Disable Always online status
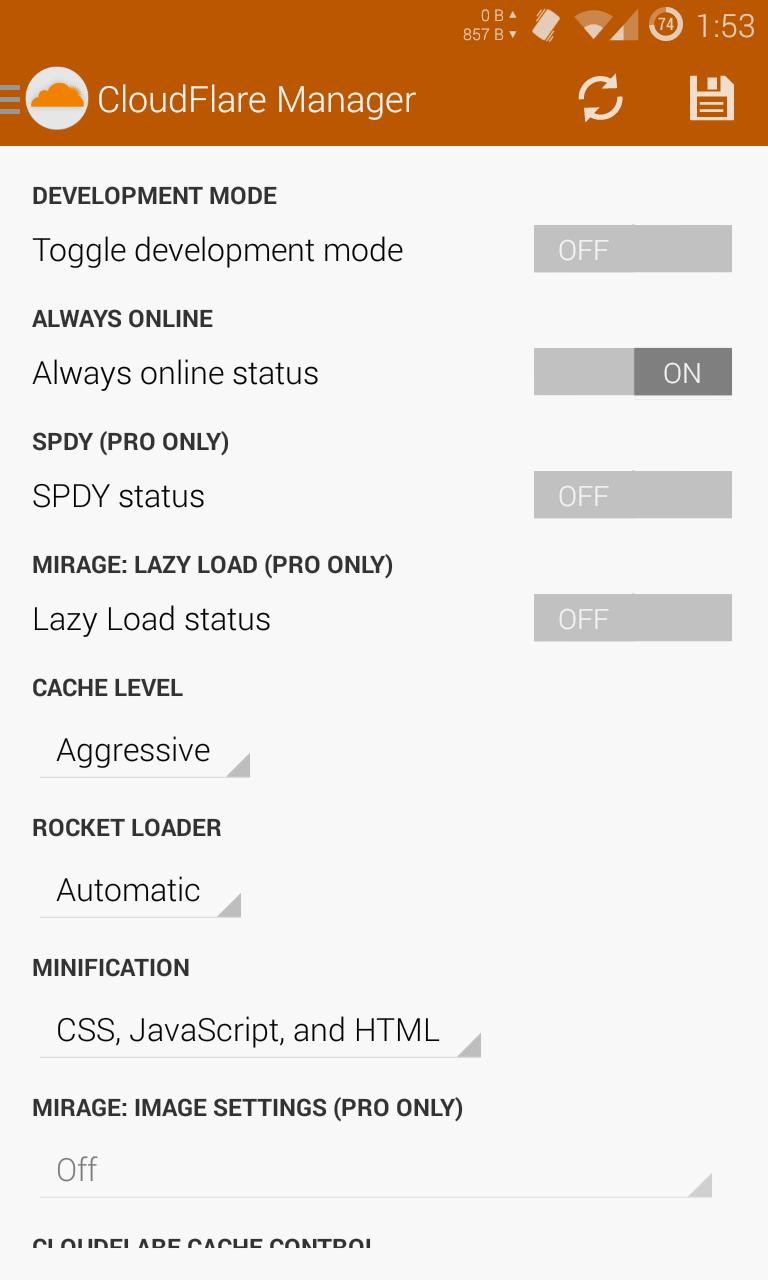The width and height of the screenshot is (768, 1280). coord(632,372)
